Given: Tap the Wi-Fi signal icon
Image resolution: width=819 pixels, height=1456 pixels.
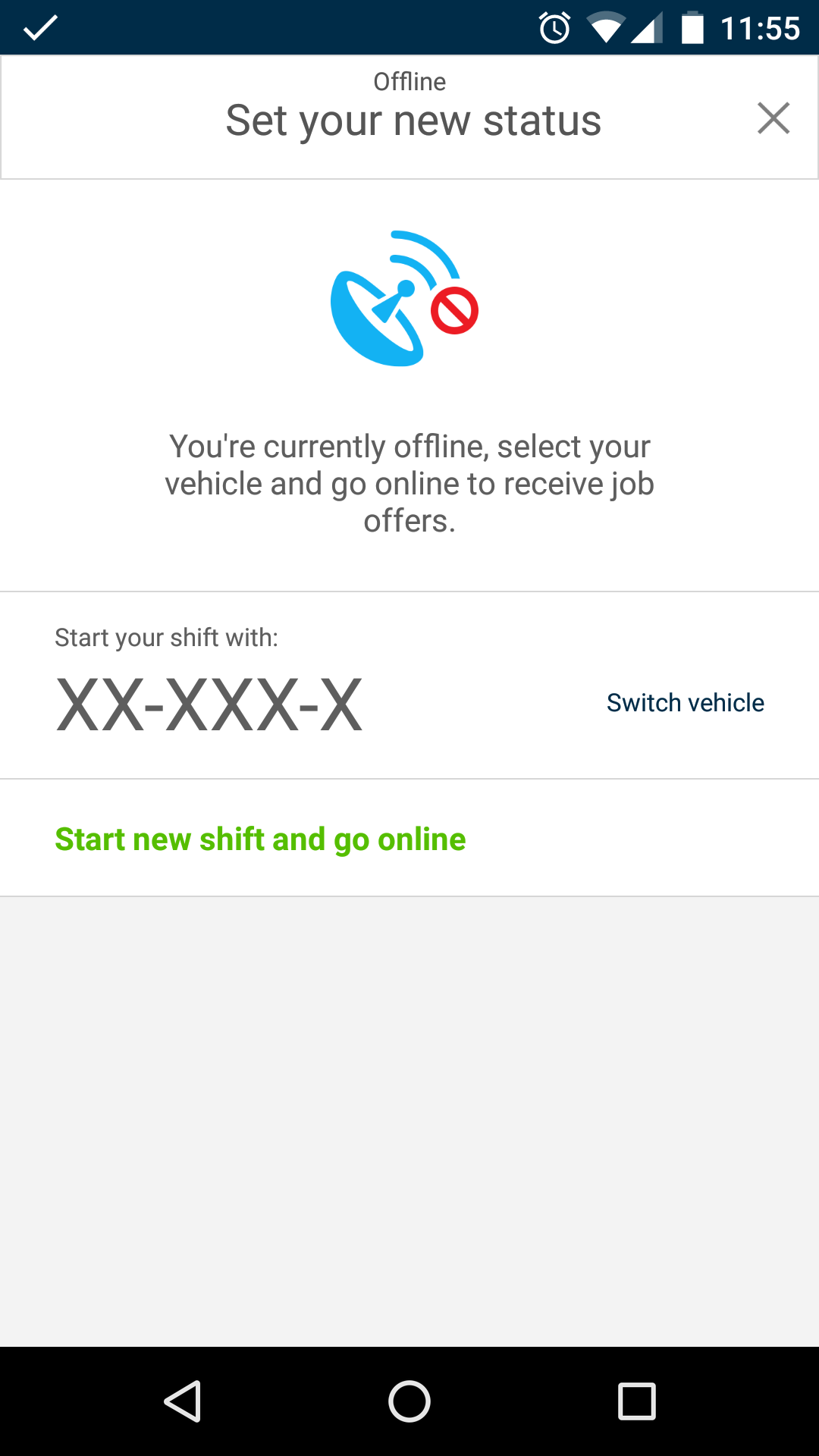Looking at the screenshot, I should [x=603, y=27].
